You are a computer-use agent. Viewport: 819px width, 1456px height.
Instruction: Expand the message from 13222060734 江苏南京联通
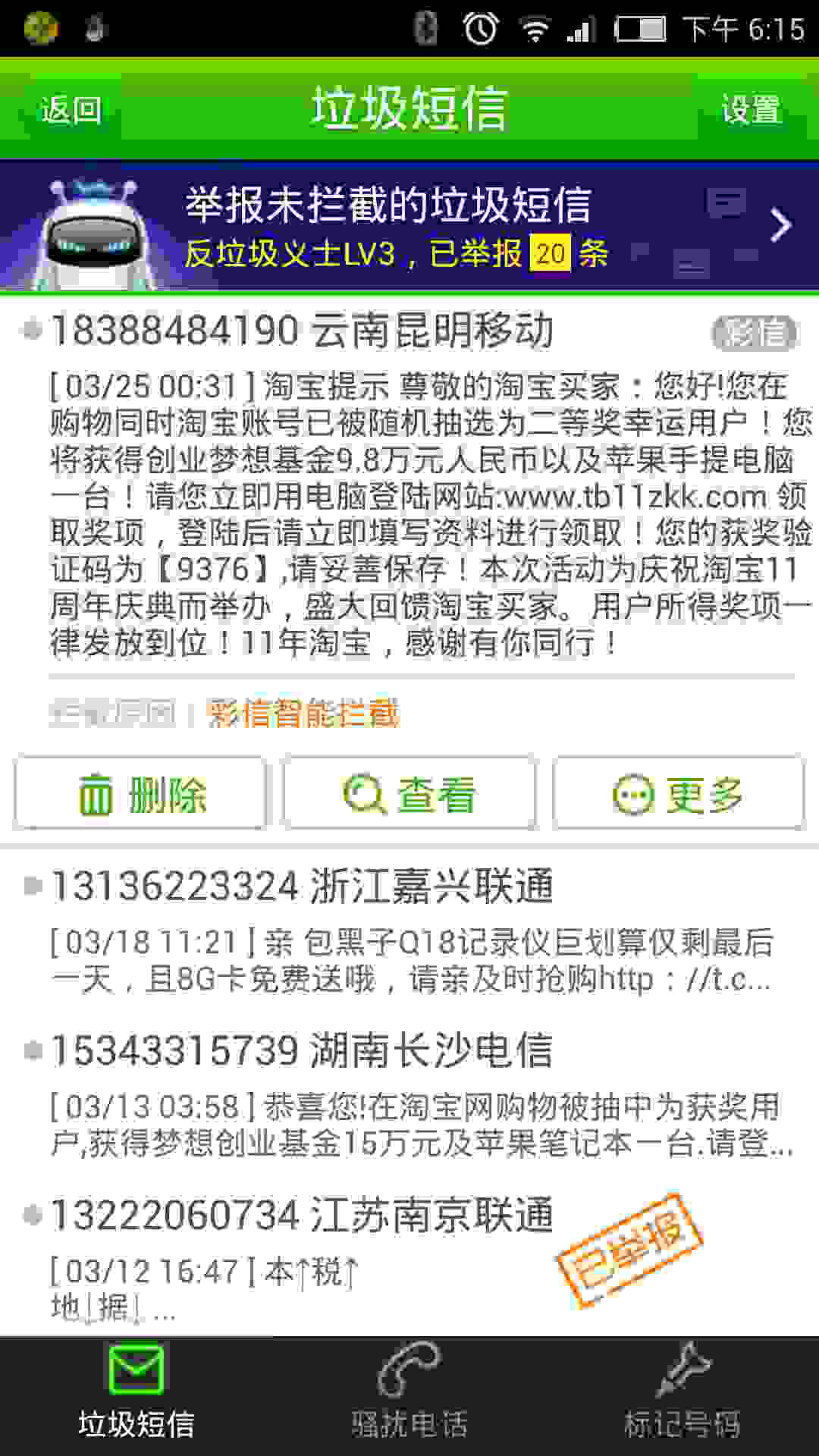tap(409, 1257)
